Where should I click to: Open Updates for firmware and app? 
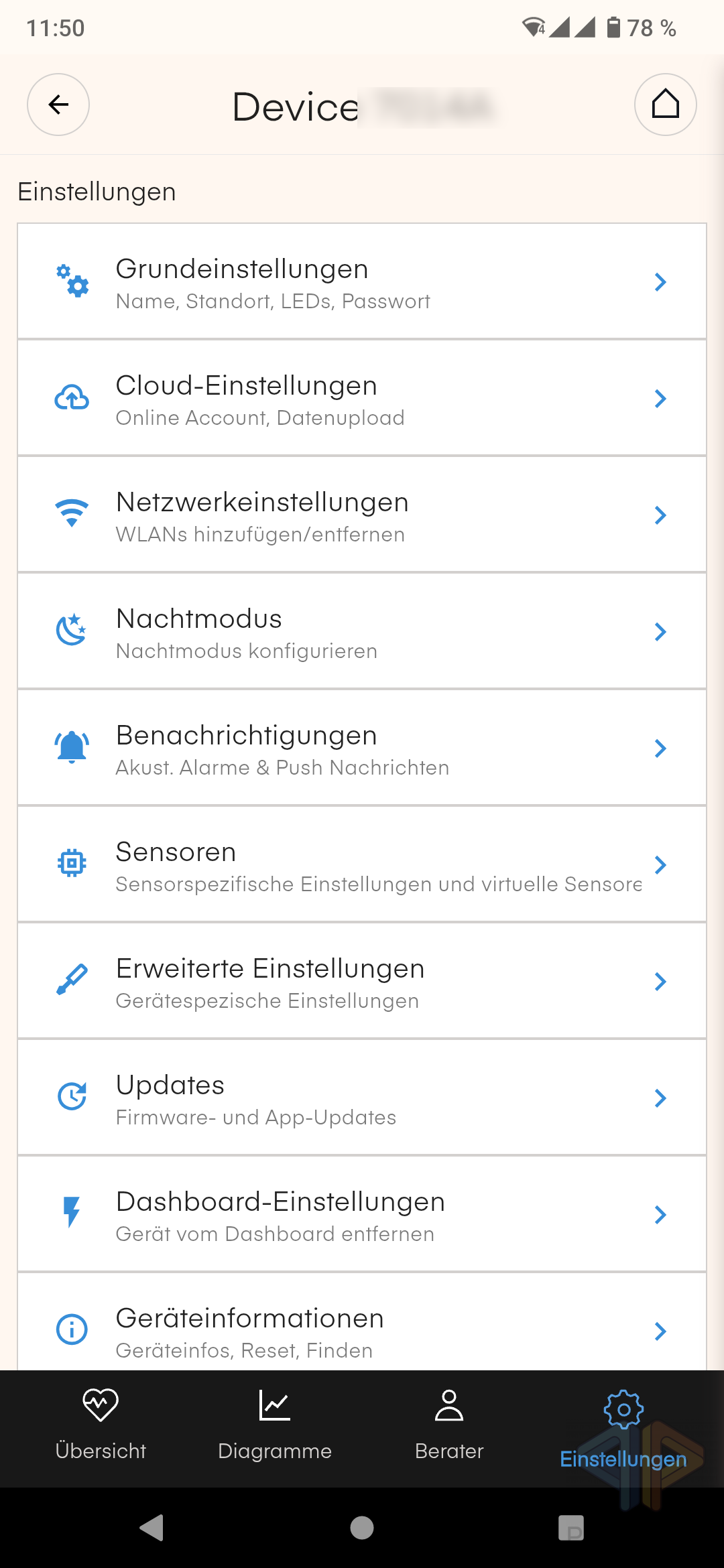(x=362, y=1098)
